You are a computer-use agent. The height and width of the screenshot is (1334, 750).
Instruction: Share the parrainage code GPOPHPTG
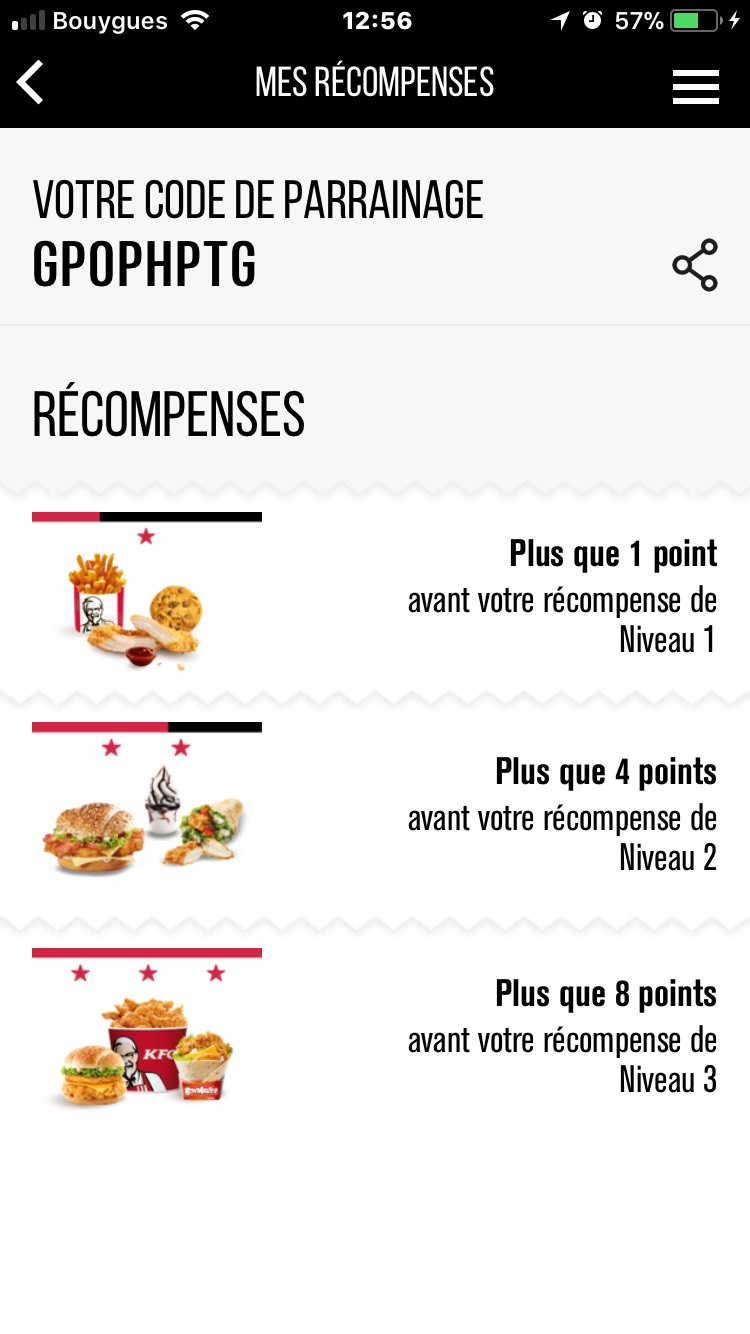695,265
